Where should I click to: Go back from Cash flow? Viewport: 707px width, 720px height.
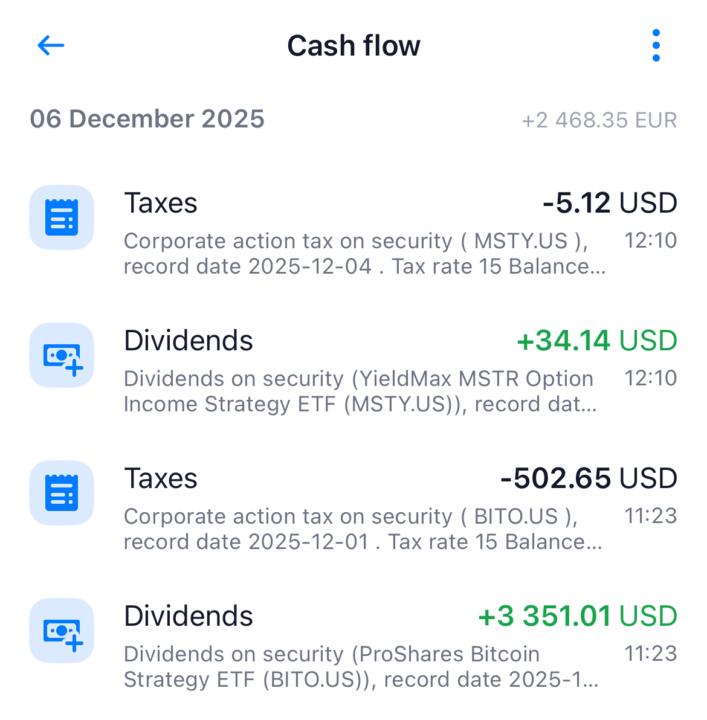pyautogui.click(x=50, y=46)
